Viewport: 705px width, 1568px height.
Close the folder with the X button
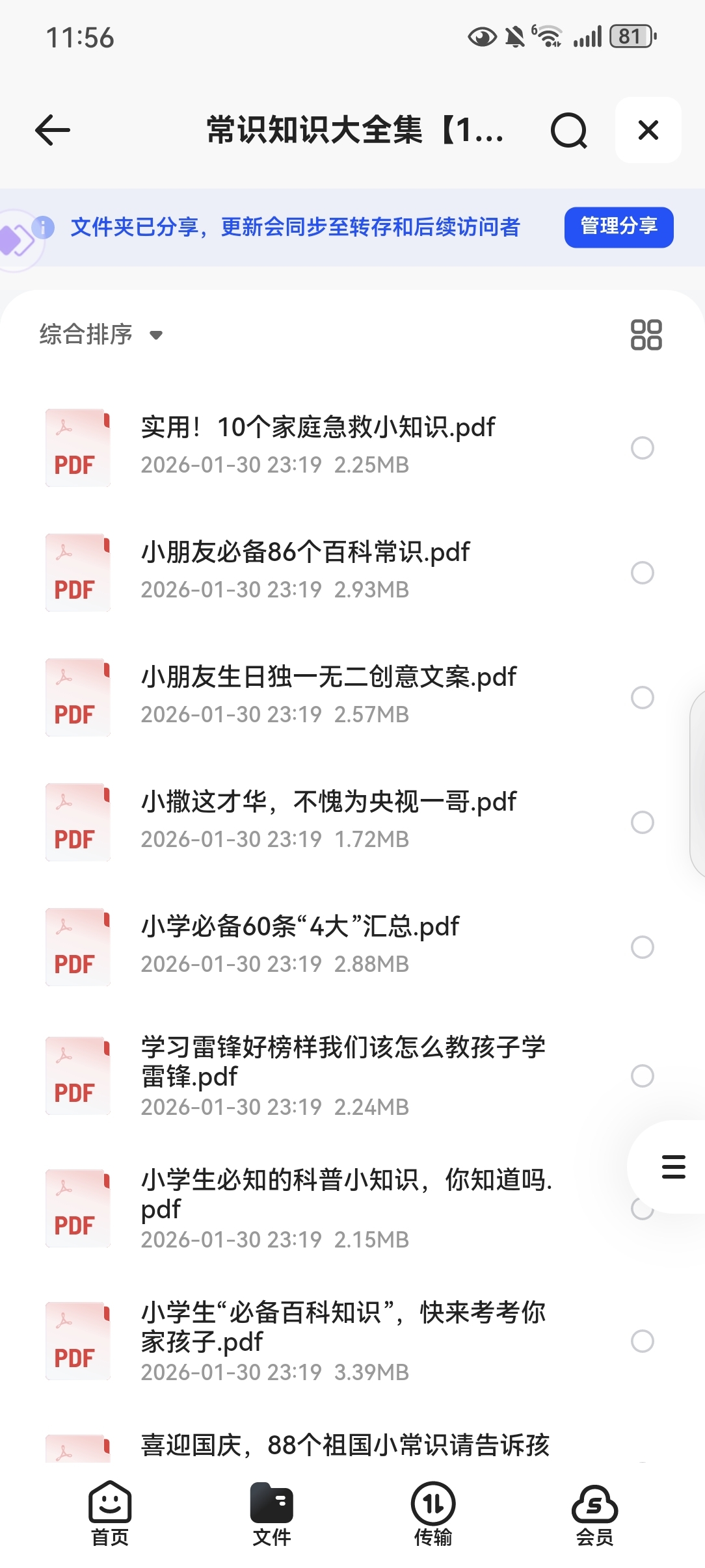[648, 130]
